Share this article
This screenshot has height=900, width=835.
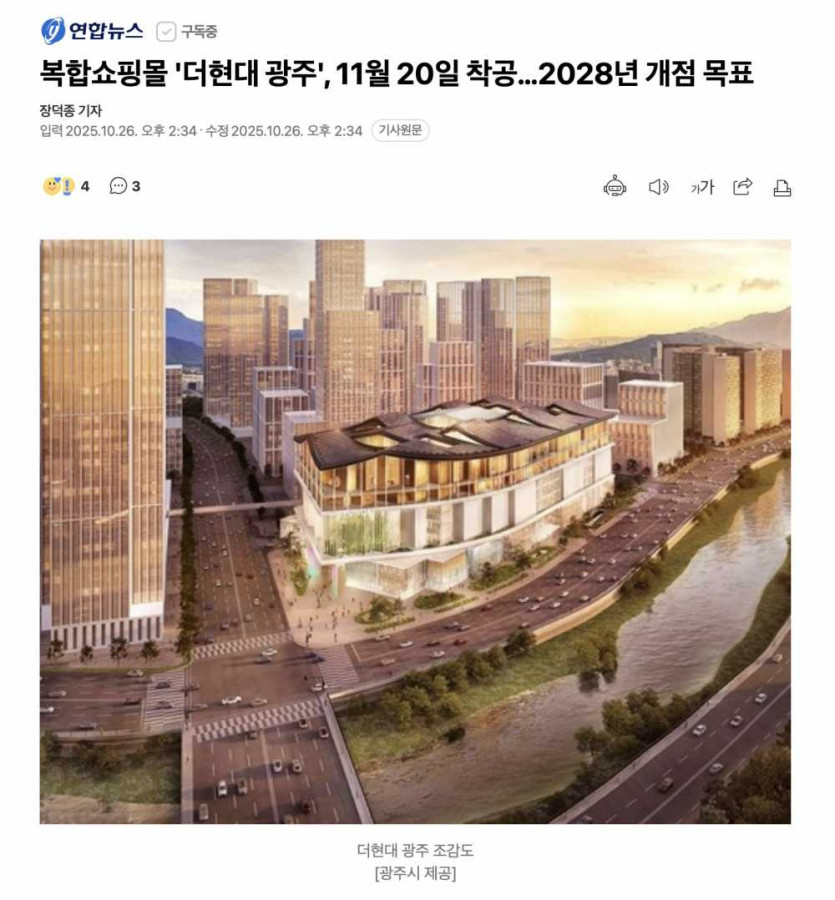click(x=743, y=187)
